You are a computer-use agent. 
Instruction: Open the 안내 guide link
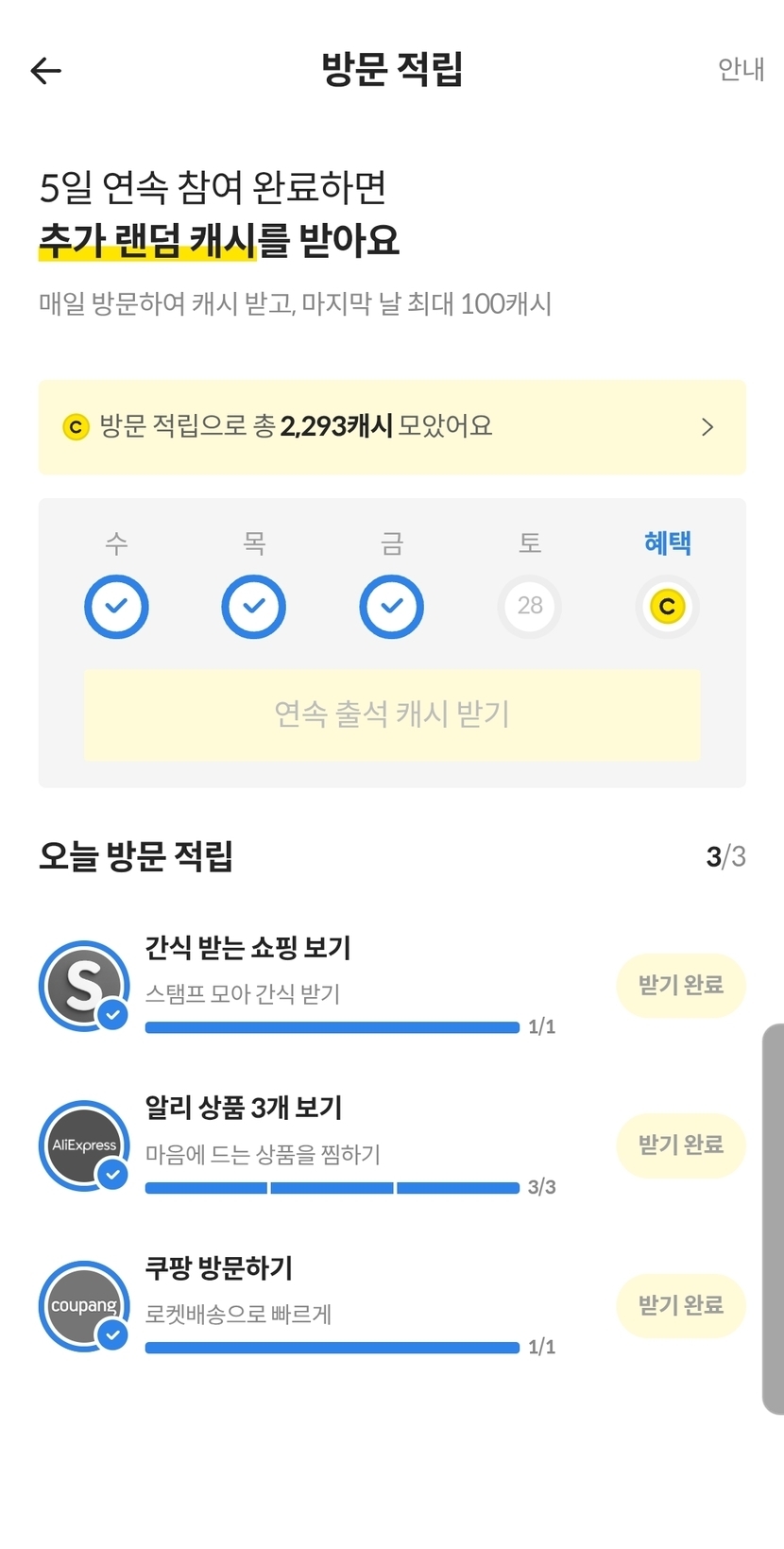(740, 69)
